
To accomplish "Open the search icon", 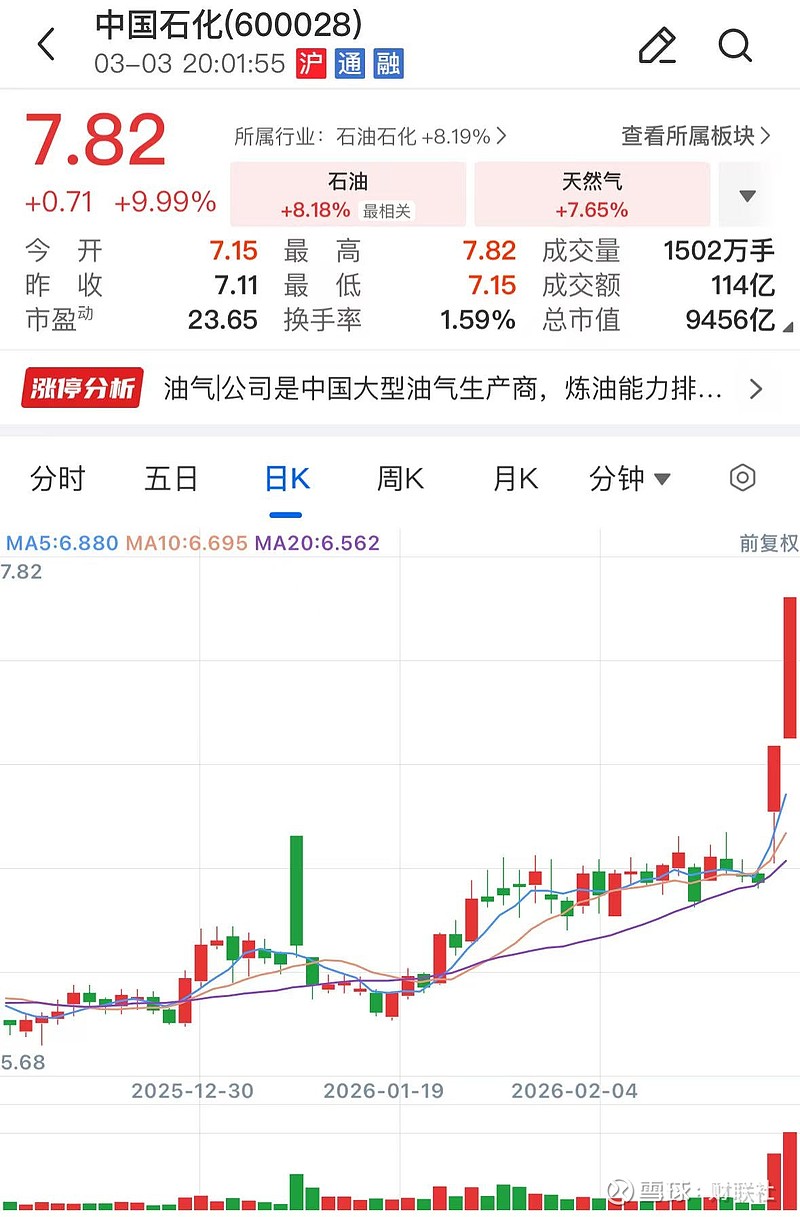I will tap(735, 44).
